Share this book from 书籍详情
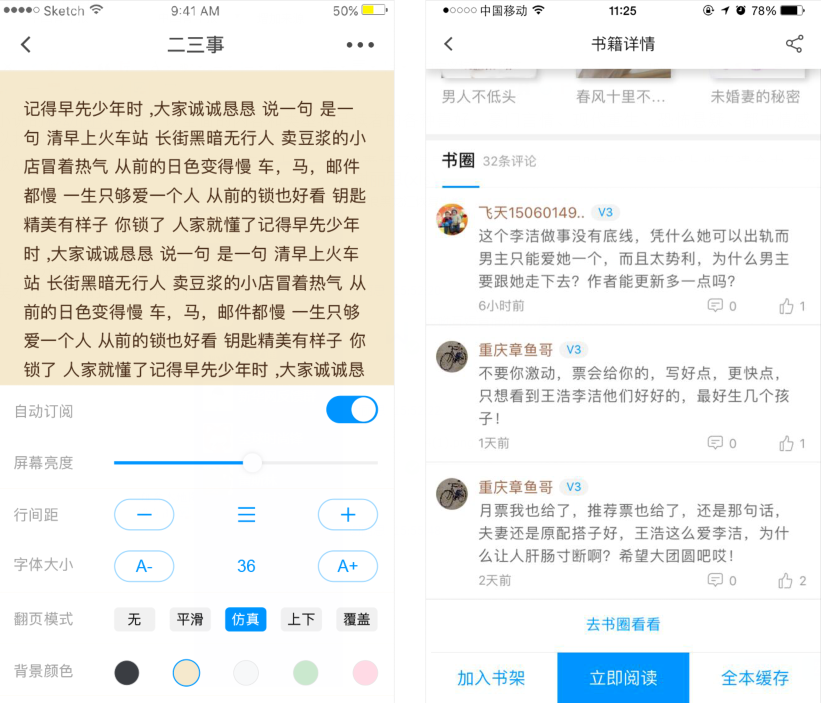This screenshot has height=703, width=821. pos(794,44)
